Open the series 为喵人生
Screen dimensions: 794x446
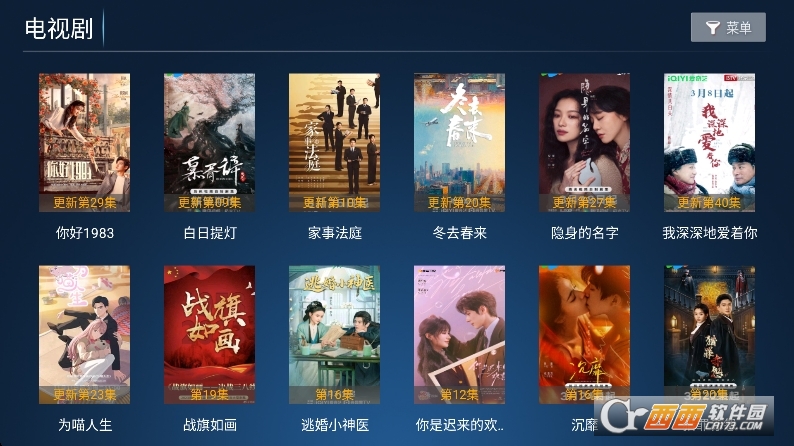click(x=84, y=334)
